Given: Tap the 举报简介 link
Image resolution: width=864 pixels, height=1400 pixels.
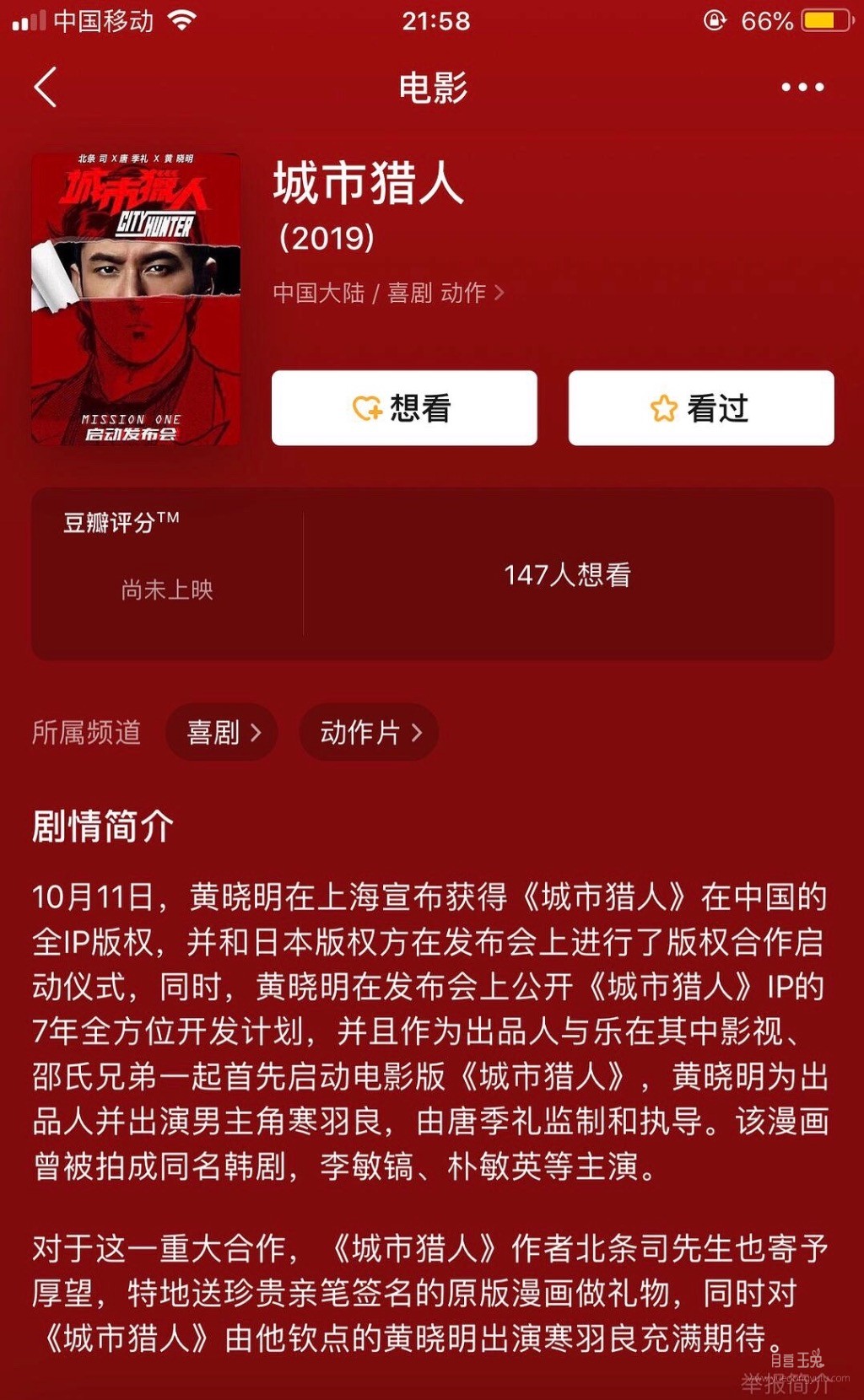Looking at the screenshot, I should (785, 1384).
